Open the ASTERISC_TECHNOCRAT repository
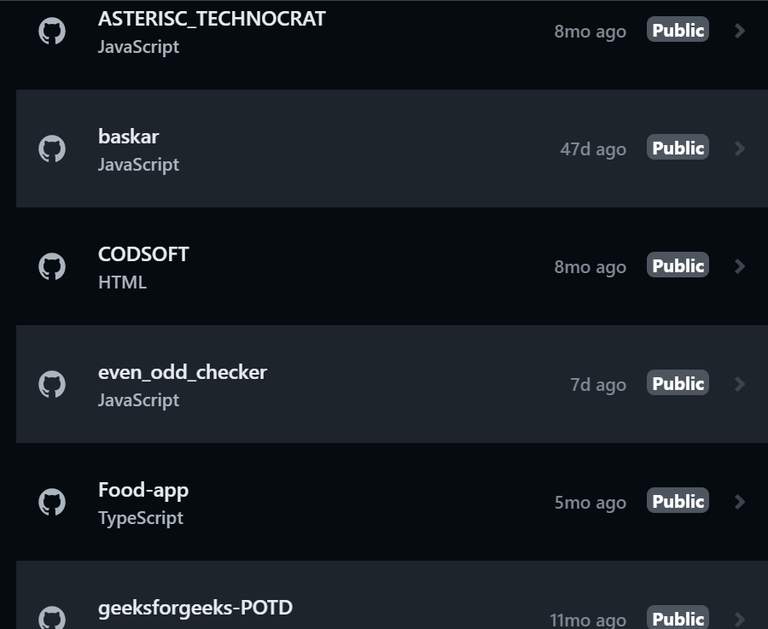 (211, 19)
